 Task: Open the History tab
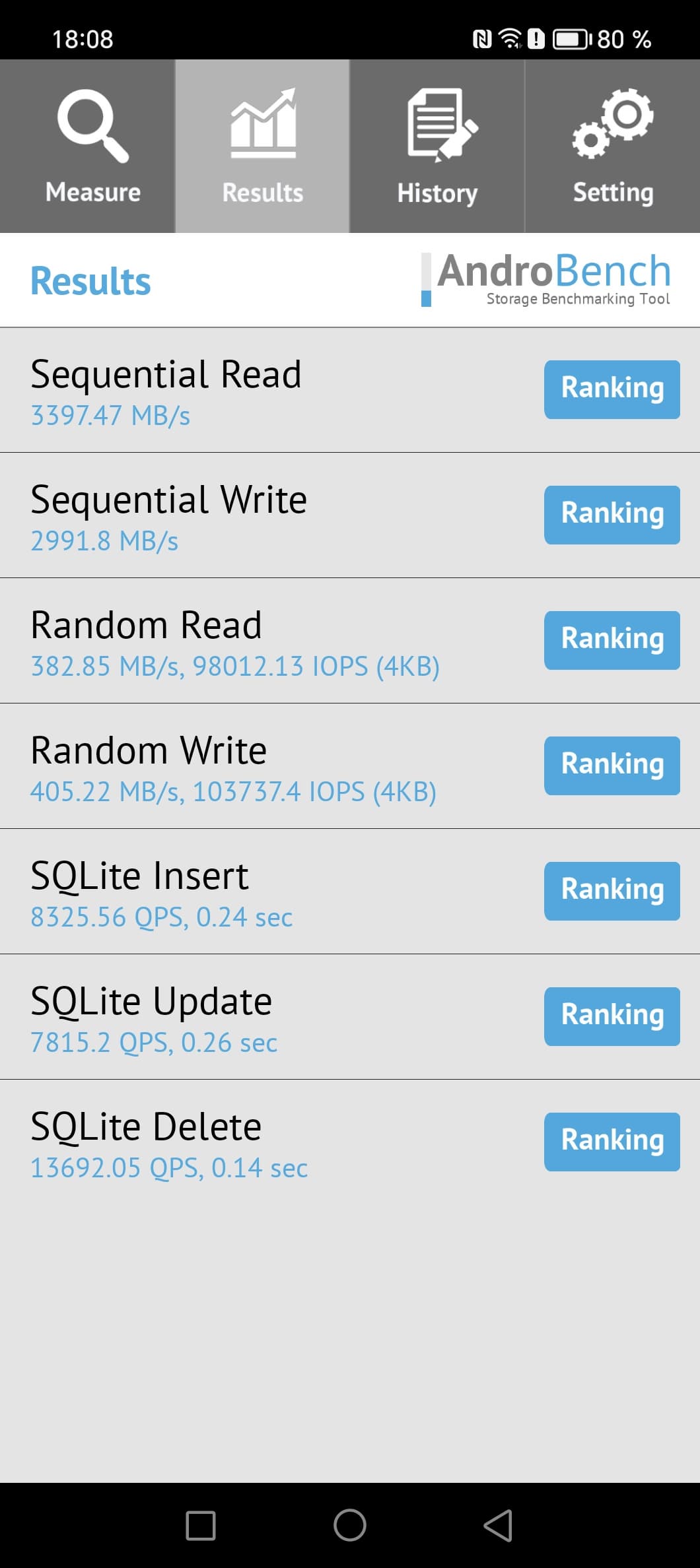point(437,147)
